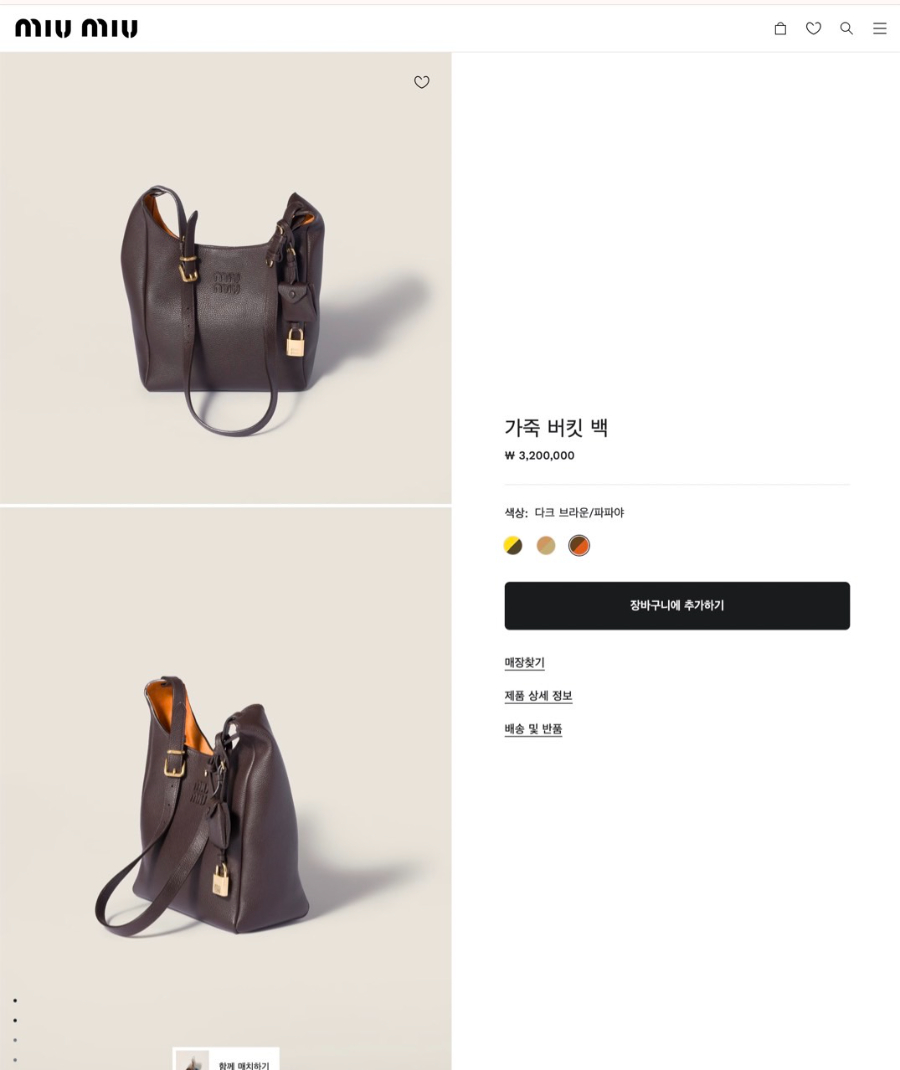Image resolution: width=900 pixels, height=1070 pixels.
Task: Add the bag to wishlist via the heart on the image
Action: point(422,82)
